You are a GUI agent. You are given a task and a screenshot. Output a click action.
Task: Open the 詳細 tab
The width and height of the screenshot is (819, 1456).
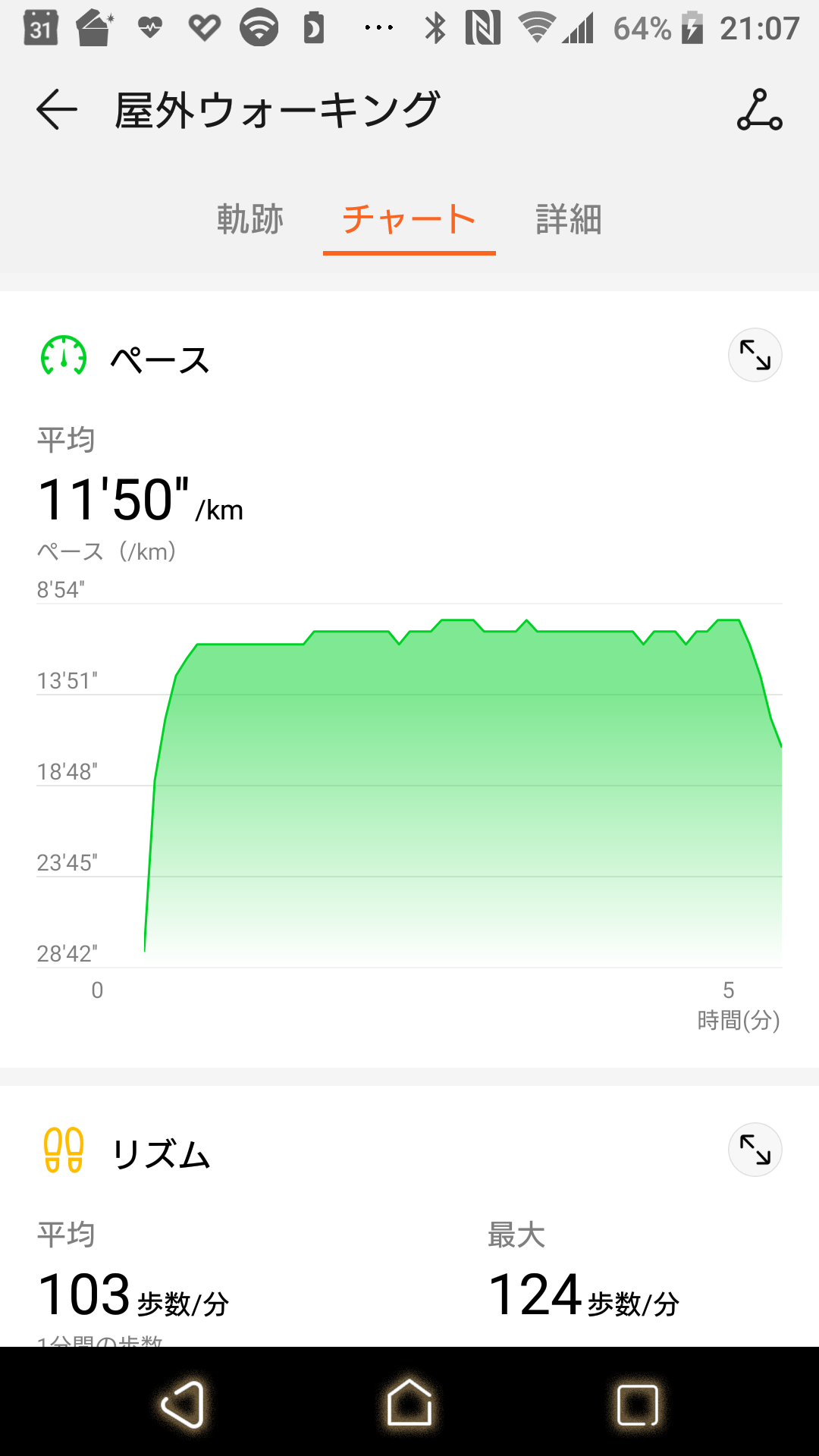point(569,219)
